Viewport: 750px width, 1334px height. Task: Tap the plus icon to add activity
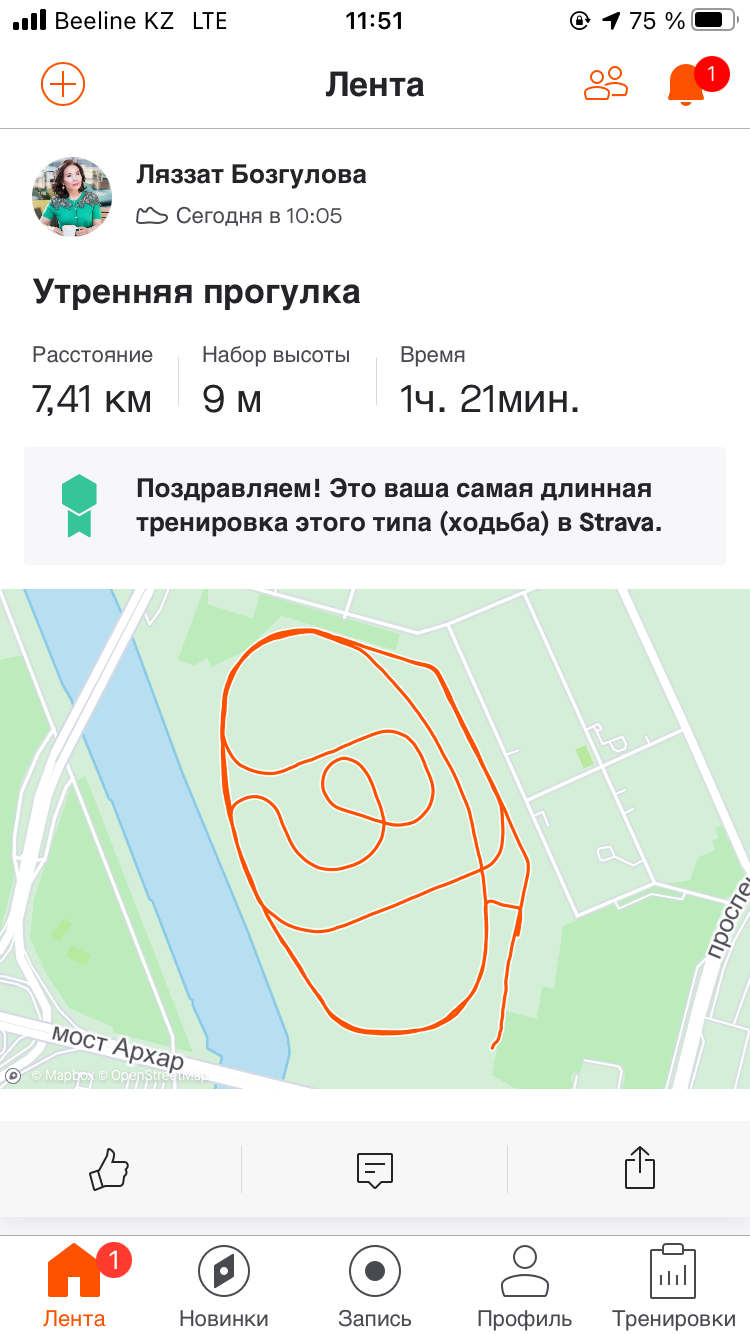pyautogui.click(x=63, y=84)
